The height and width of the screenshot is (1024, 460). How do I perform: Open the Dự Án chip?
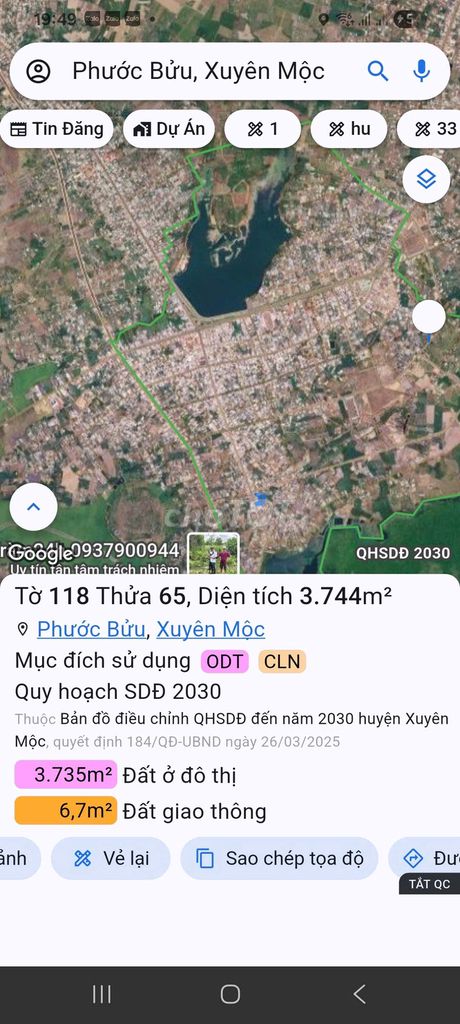point(169,129)
